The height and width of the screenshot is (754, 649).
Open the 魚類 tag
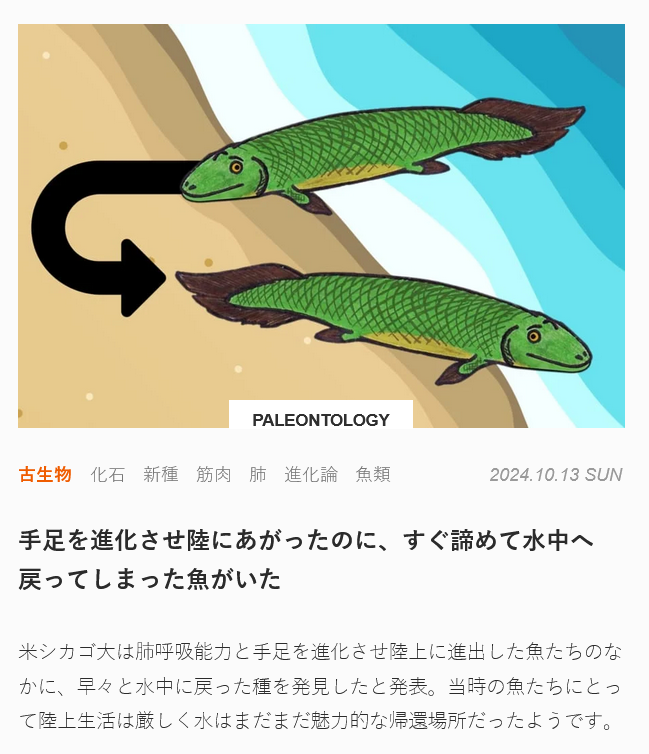coord(373,474)
